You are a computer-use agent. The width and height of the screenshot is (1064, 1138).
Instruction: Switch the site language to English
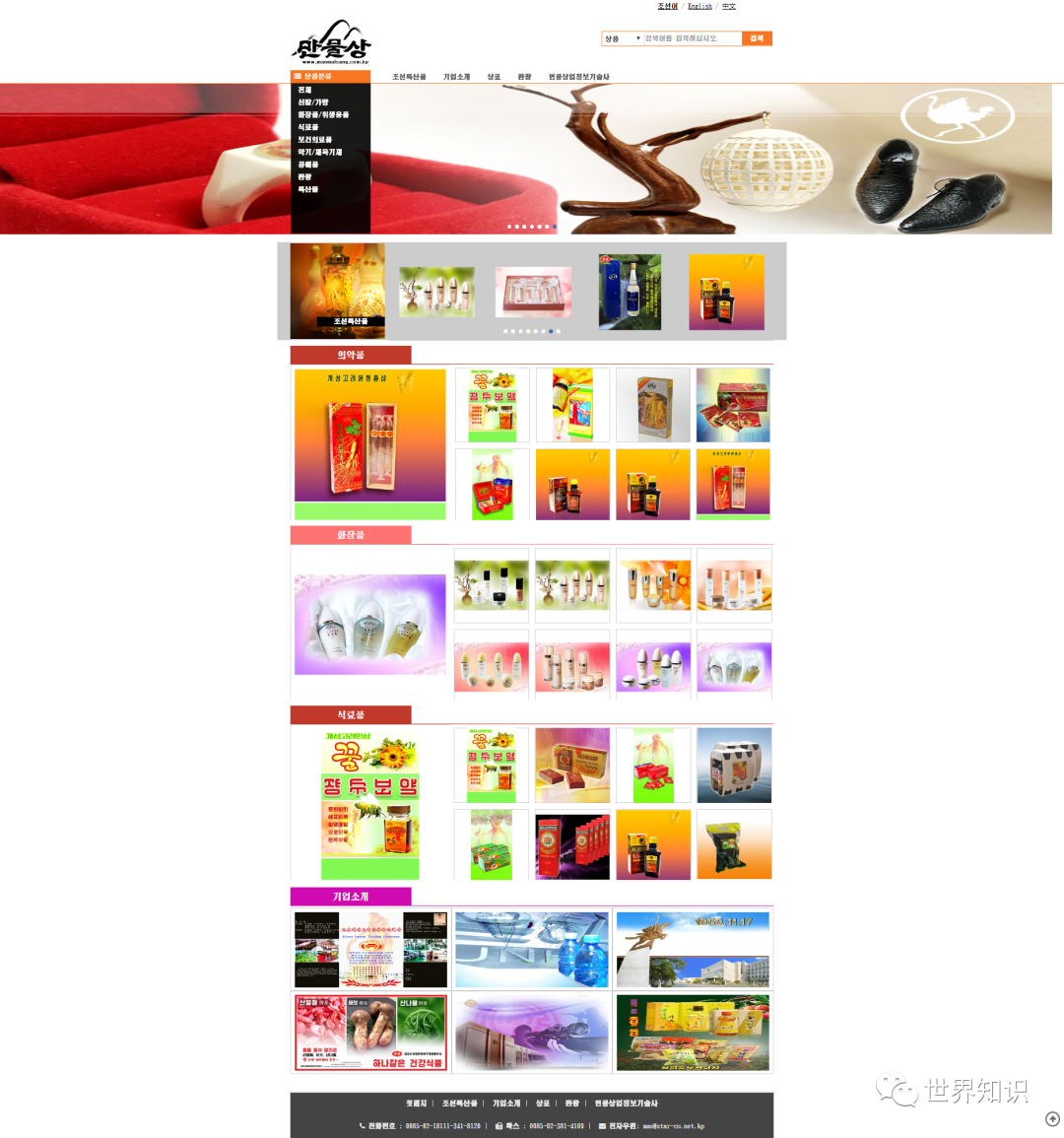[699, 6]
